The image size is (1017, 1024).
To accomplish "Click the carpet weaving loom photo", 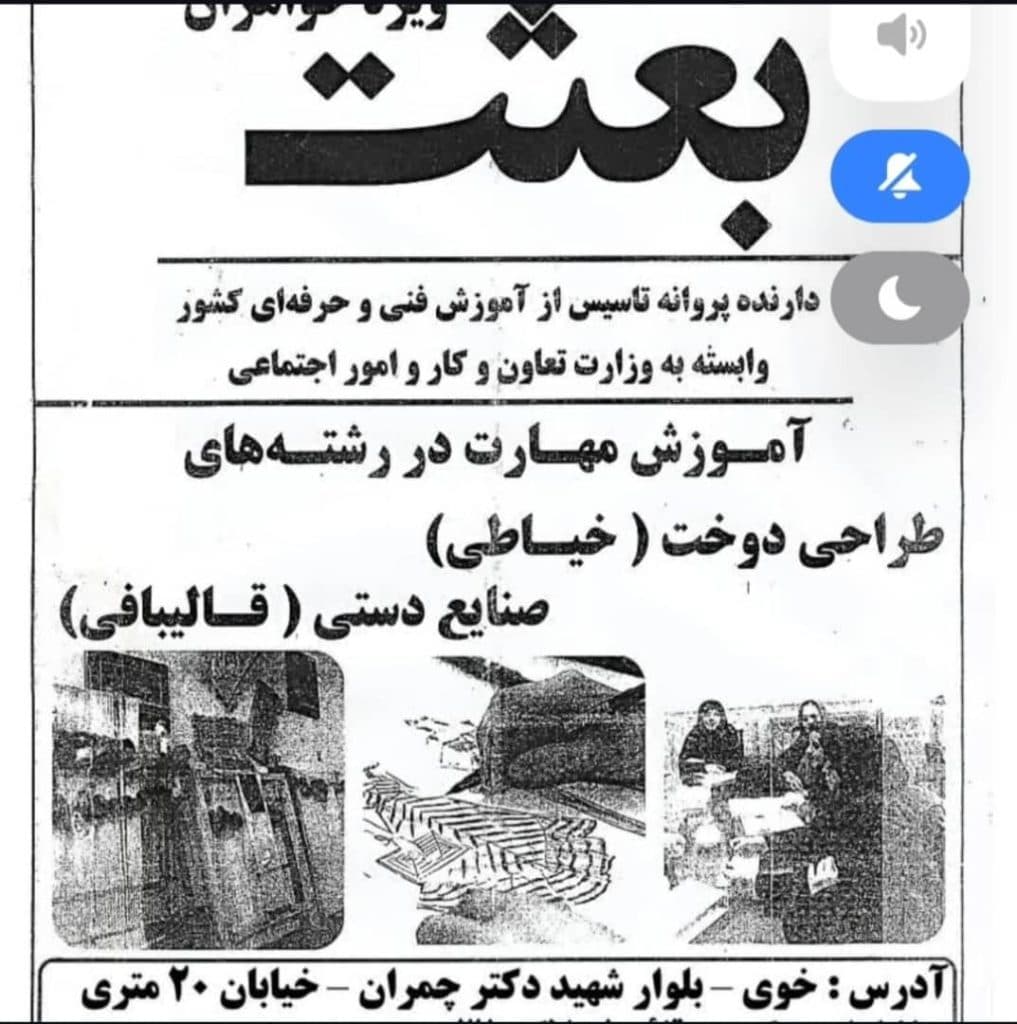I will [200, 800].
